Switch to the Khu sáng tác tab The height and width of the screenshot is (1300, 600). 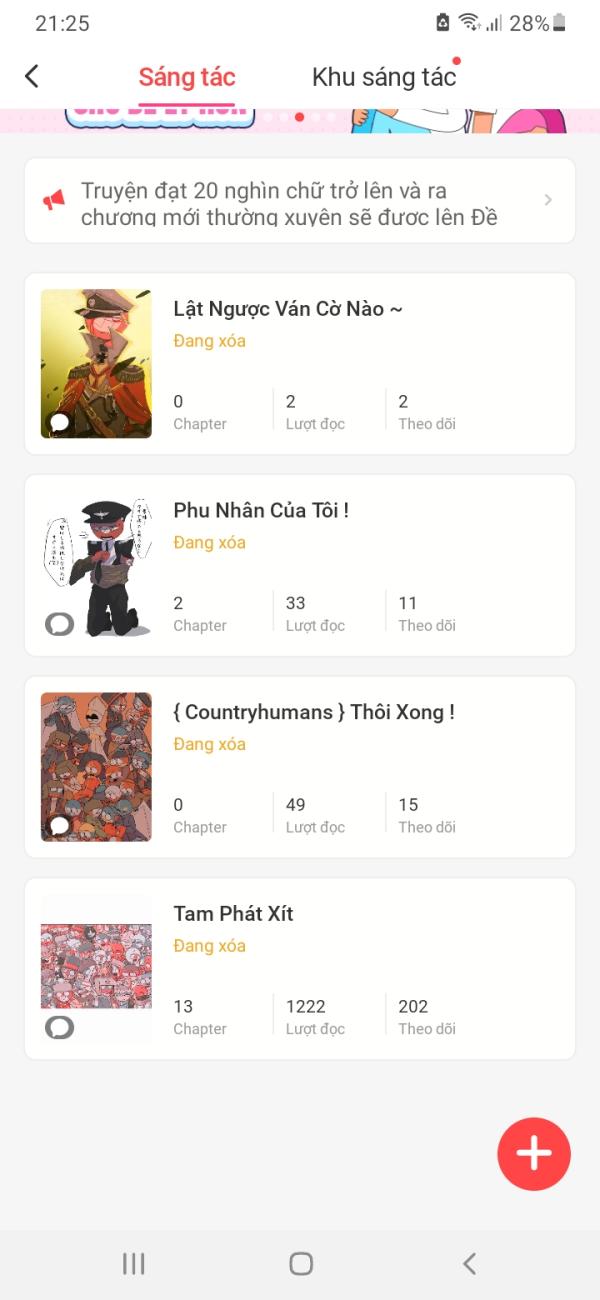384,77
